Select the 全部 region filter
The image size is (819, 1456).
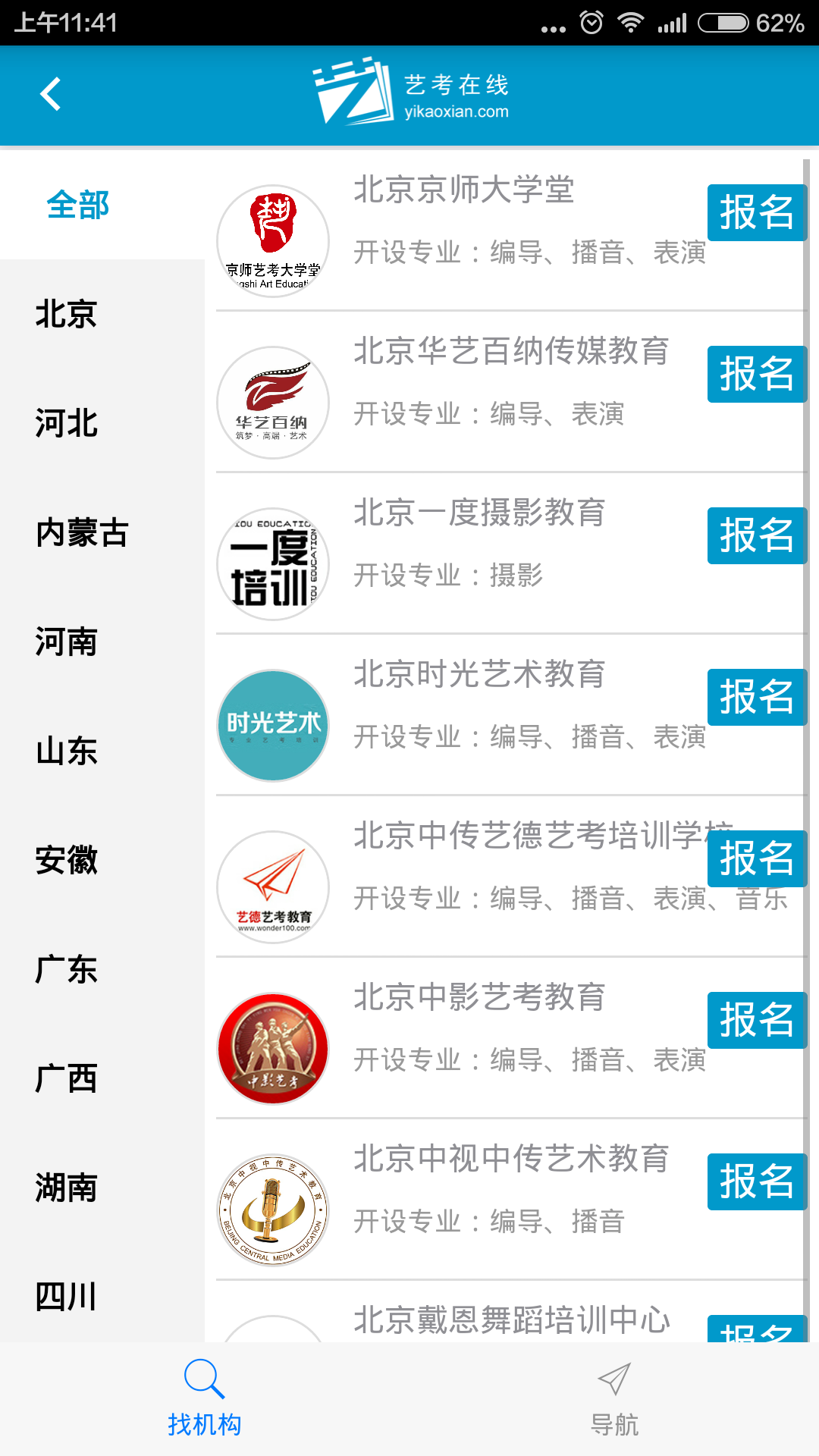[78, 206]
